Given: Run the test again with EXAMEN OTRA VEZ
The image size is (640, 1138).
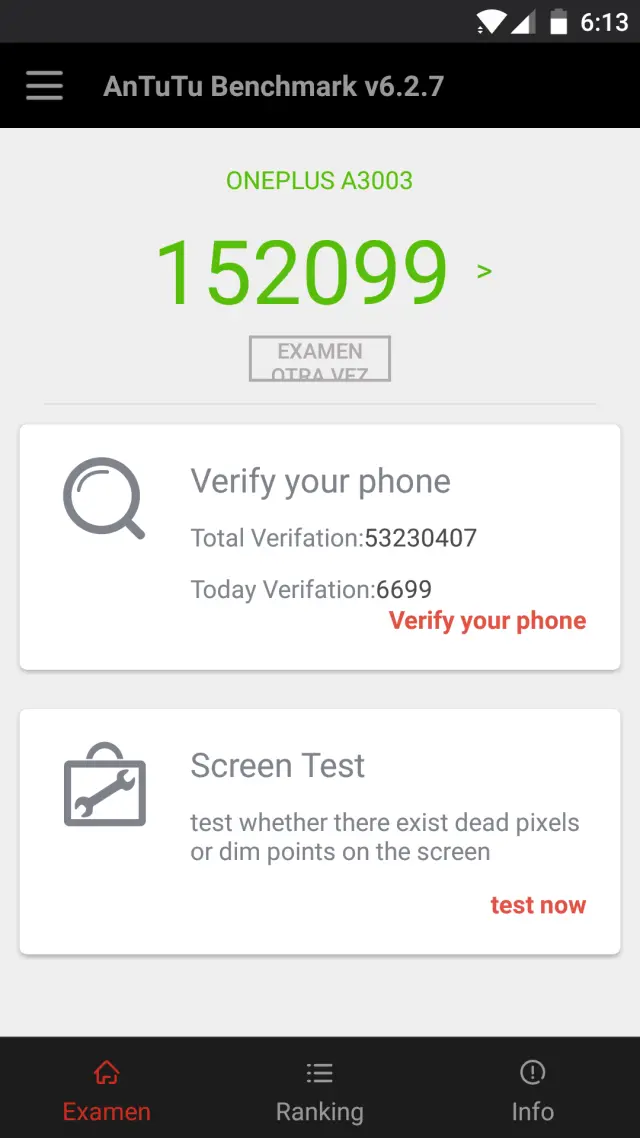Looking at the screenshot, I should click(320, 359).
